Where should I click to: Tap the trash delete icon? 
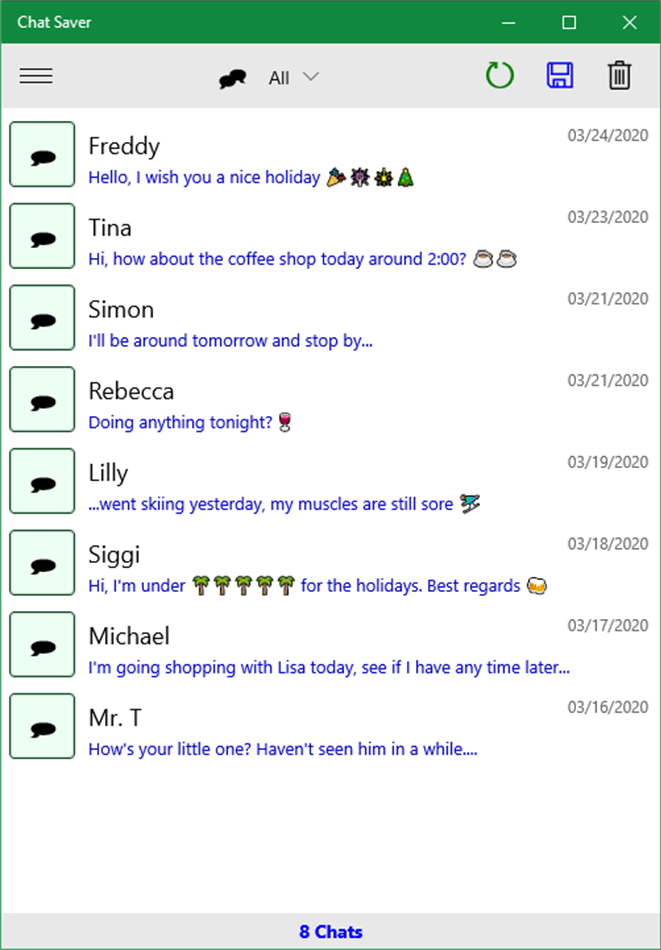(x=620, y=76)
